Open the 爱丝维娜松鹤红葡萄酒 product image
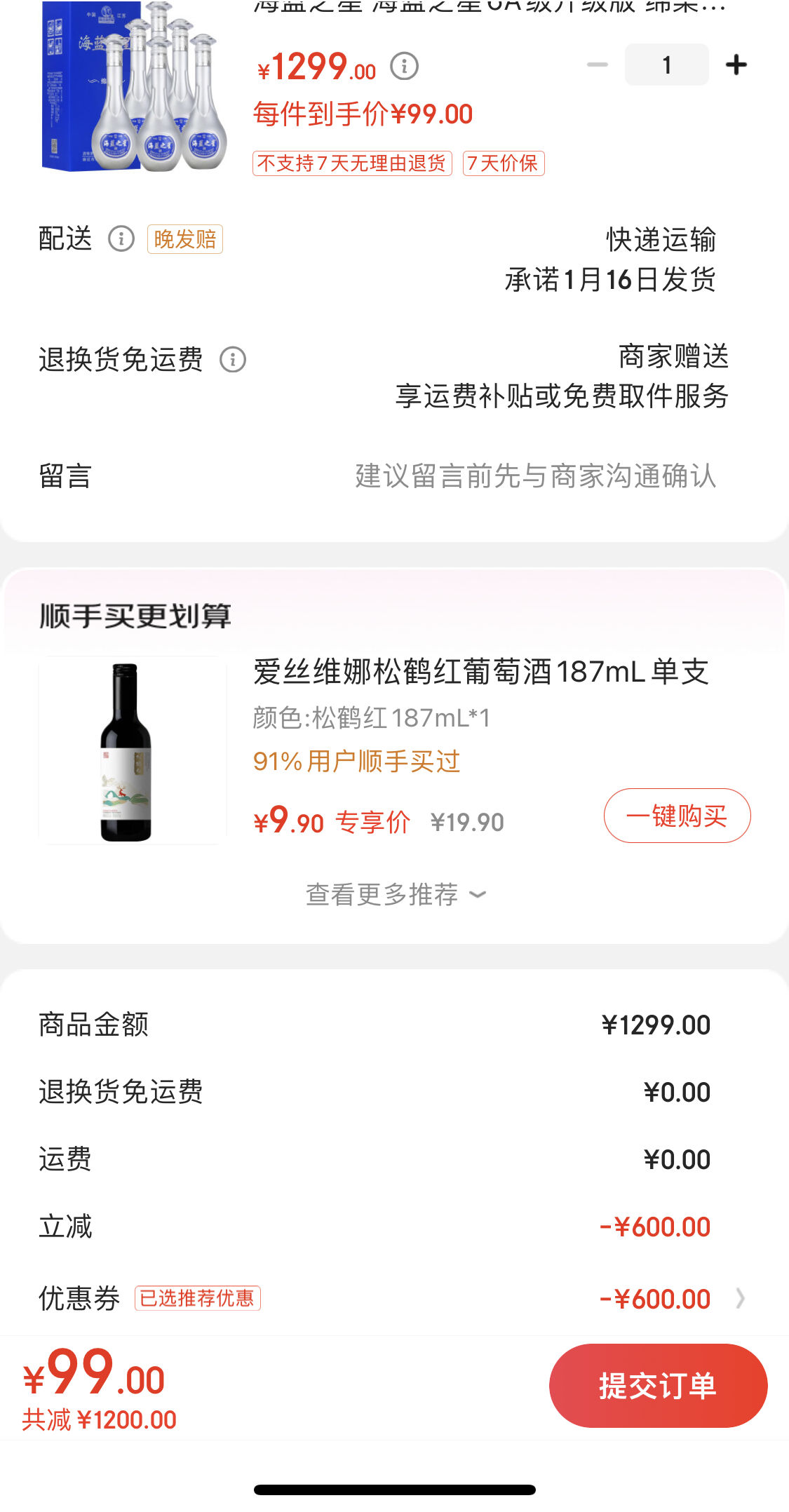The width and height of the screenshot is (789, 1512). [133, 750]
